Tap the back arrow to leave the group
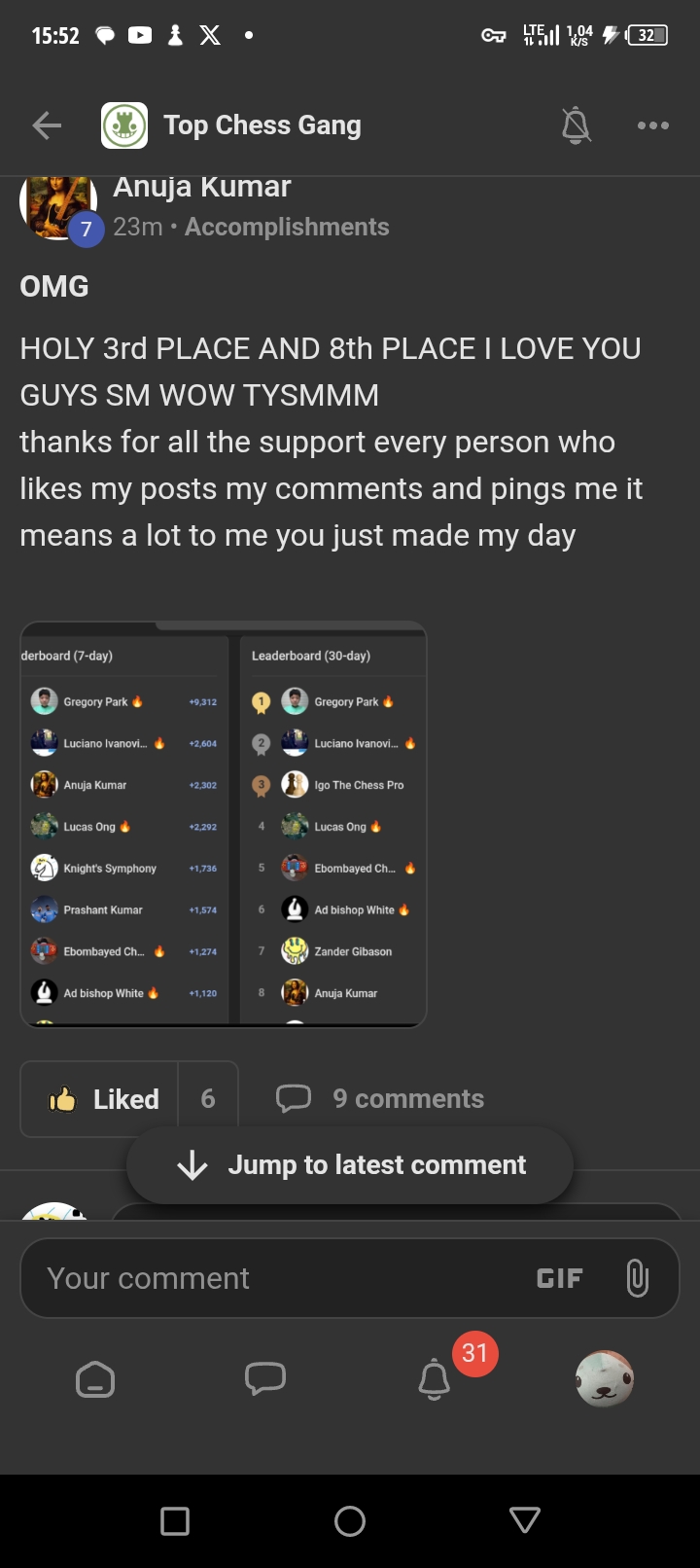Viewport: 700px width, 1568px height. click(x=46, y=125)
